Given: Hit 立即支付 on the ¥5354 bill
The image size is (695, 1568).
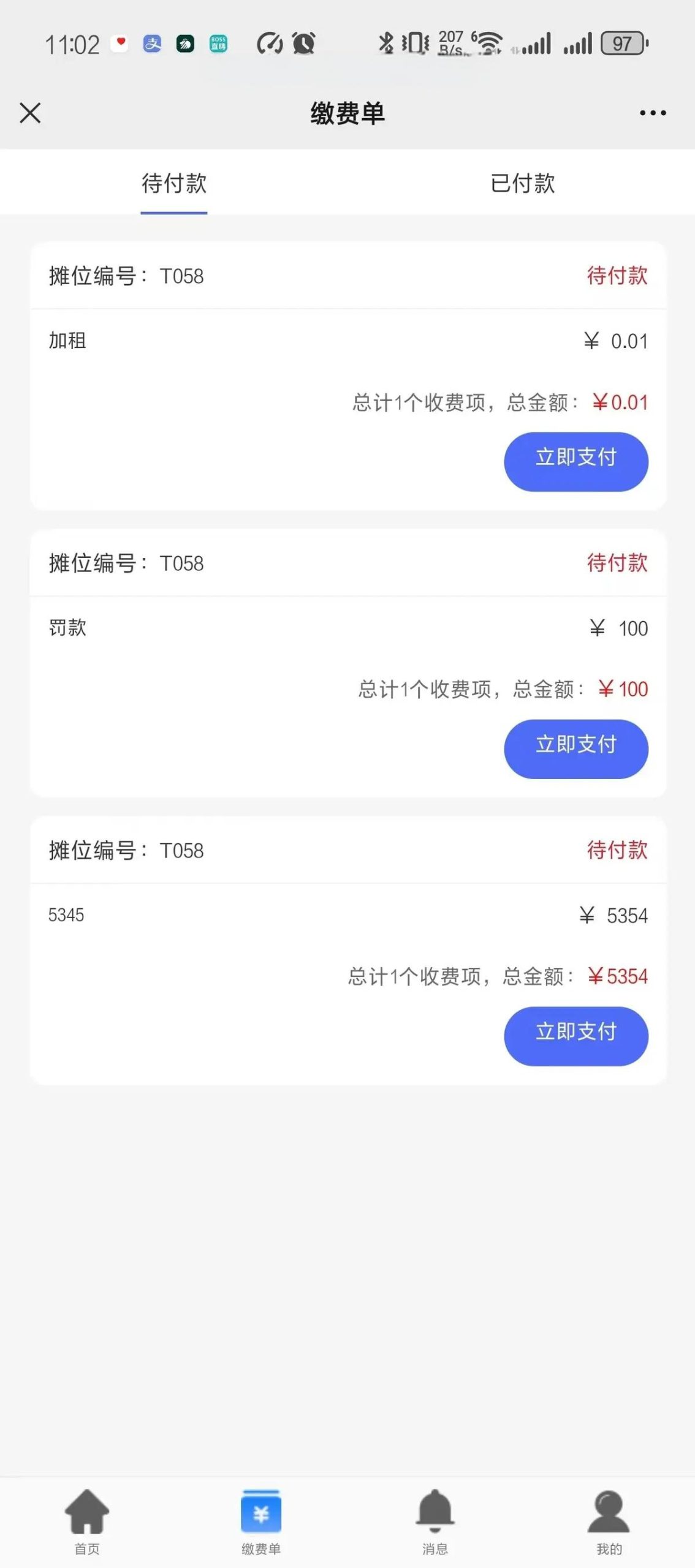Looking at the screenshot, I should (576, 1036).
